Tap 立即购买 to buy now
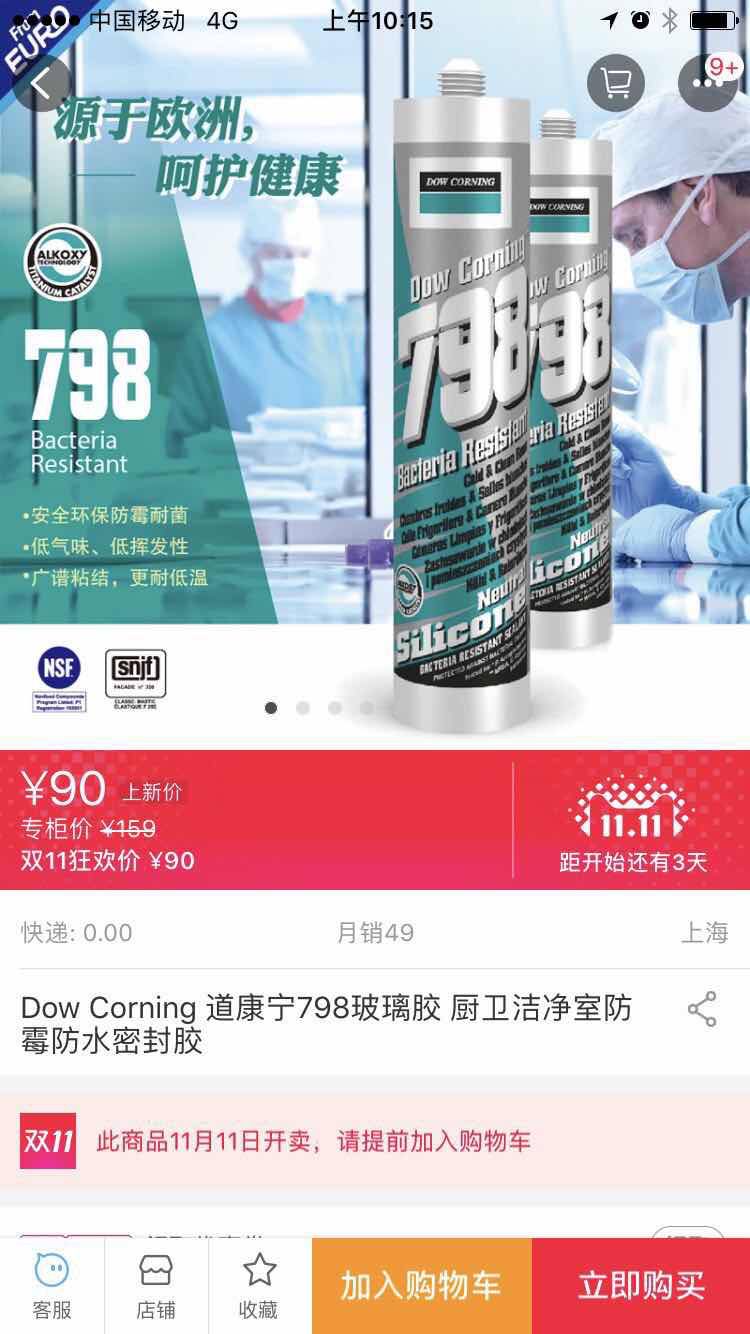Screen dimensions: 750x1334 coord(641,1286)
